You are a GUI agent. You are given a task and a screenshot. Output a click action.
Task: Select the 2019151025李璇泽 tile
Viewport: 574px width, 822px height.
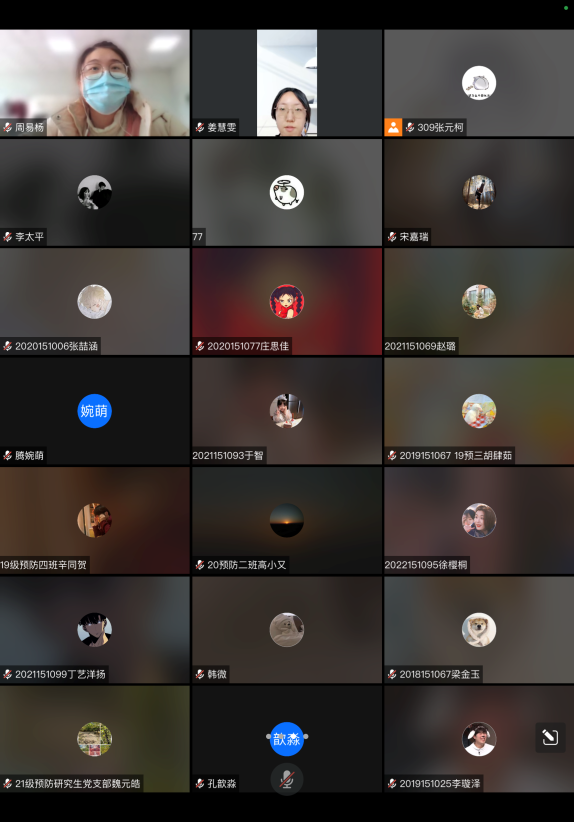coord(479,739)
